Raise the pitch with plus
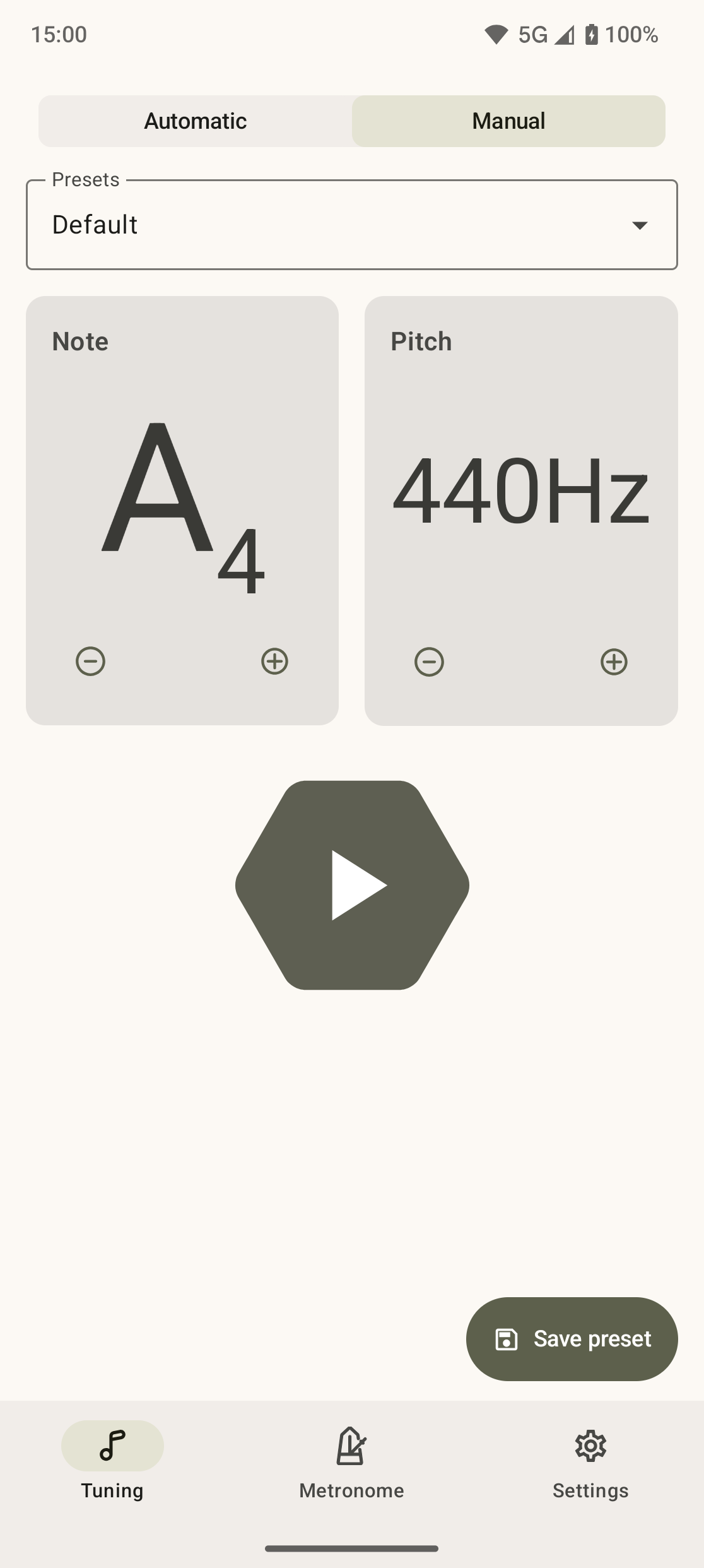The image size is (704, 1568). point(614,662)
